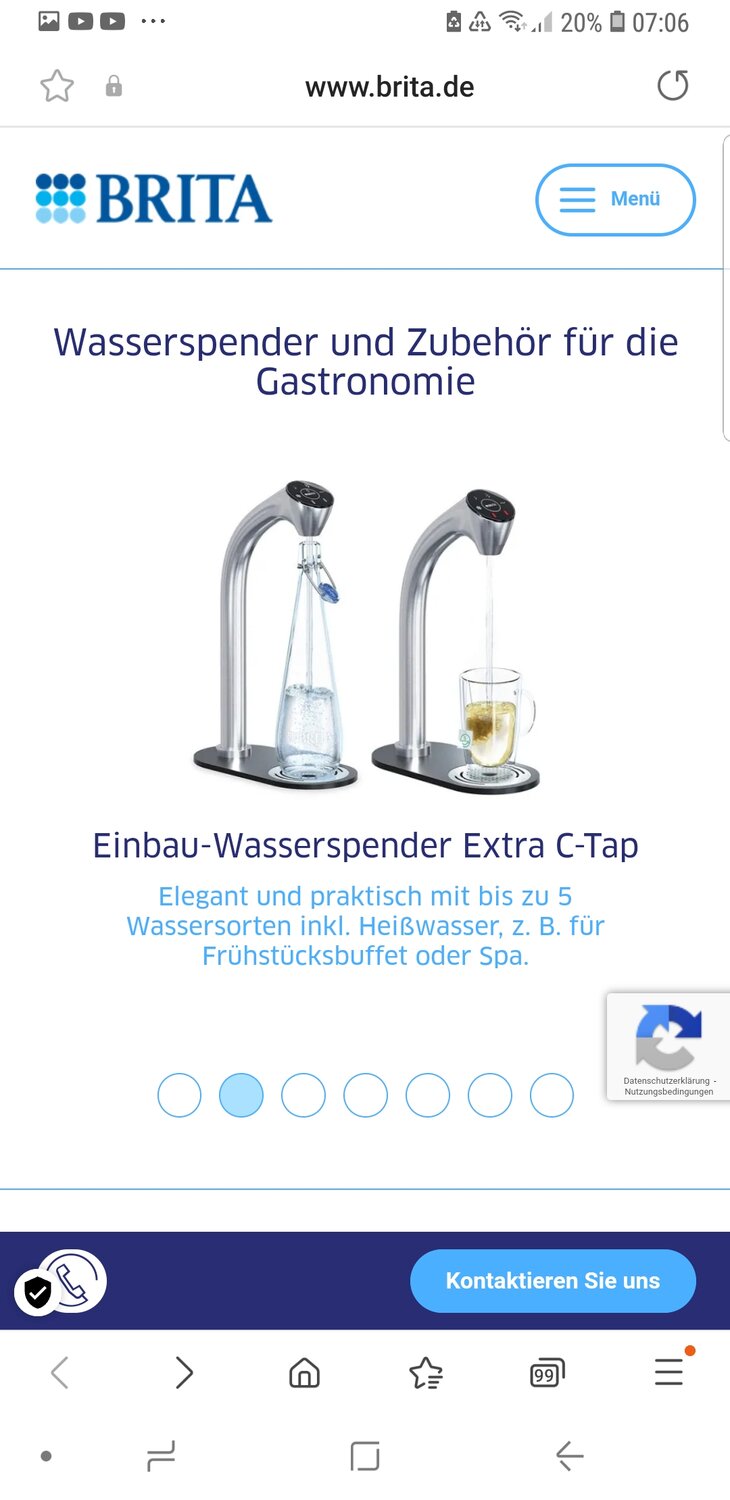The height and width of the screenshot is (1500, 730).
Task: Jump to the first carousel slide dot
Action: point(179,1095)
